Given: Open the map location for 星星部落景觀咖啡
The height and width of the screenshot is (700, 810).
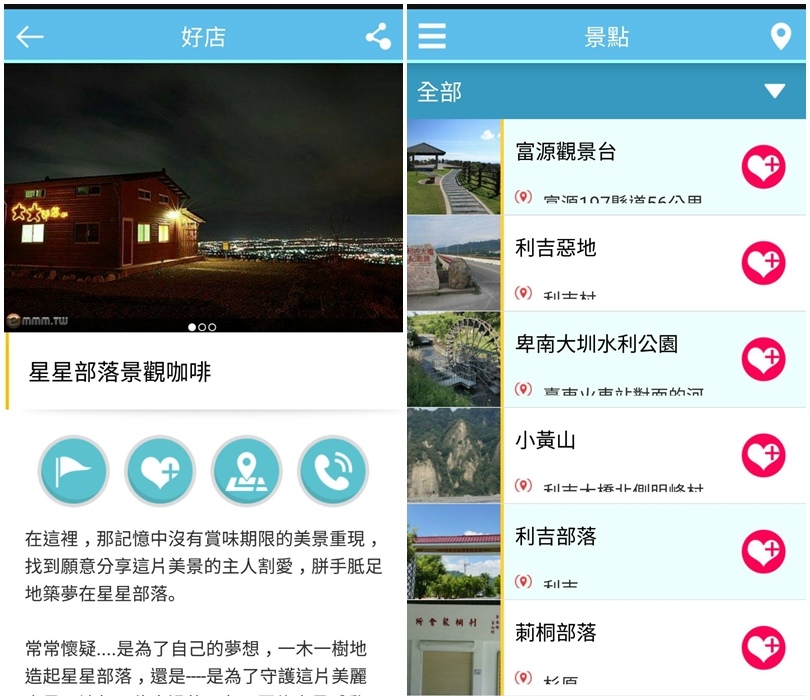Looking at the screenshot, I should (247, 471).
